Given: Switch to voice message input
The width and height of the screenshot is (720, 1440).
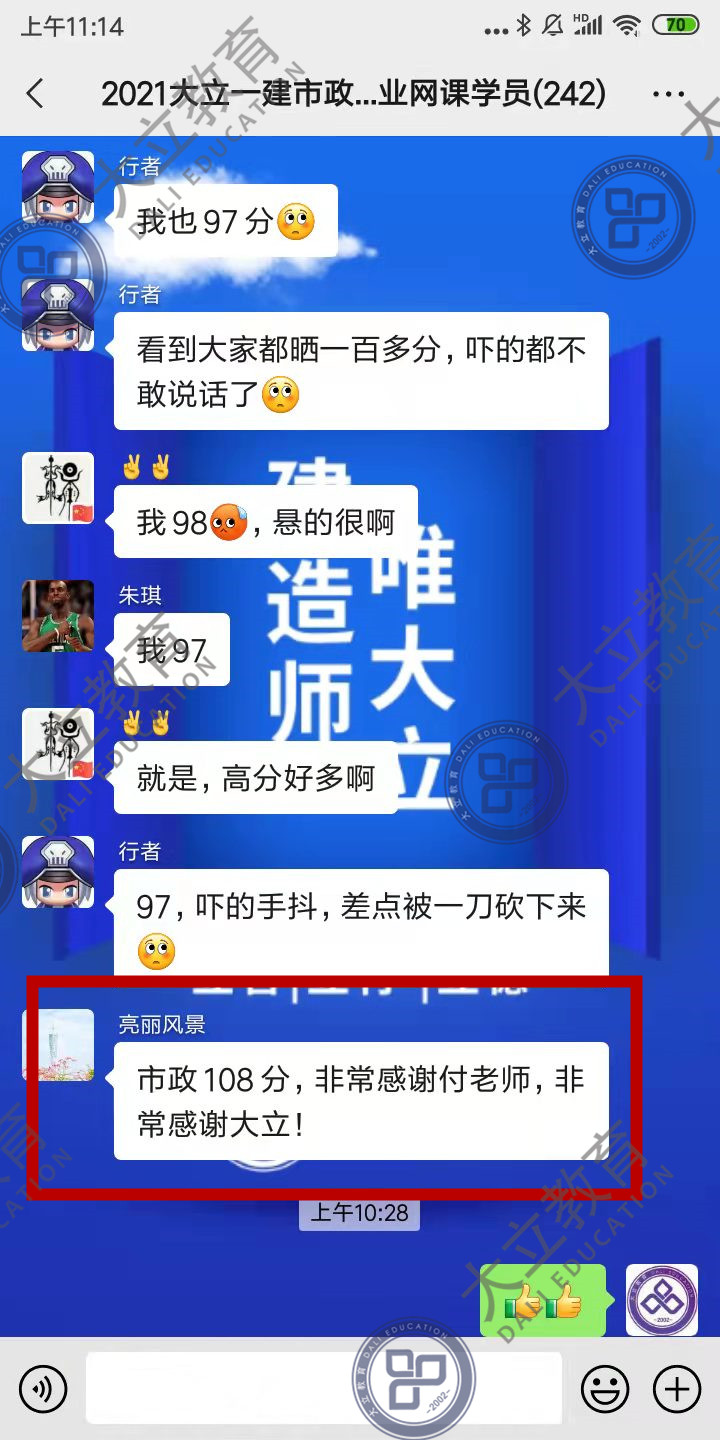Looking at the screenshot, I should (43, 1388).
